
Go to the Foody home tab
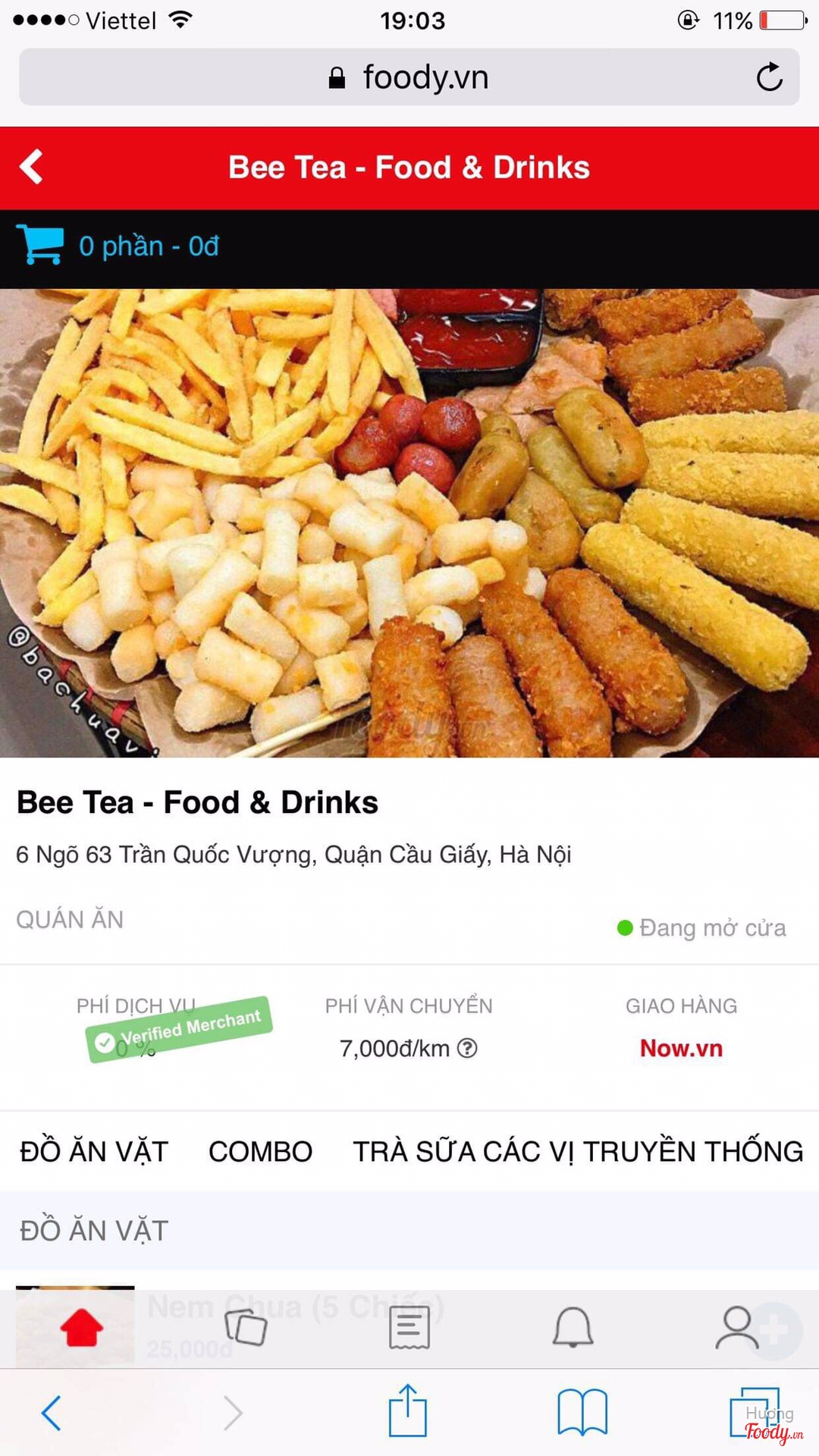tap(82, 1328)
